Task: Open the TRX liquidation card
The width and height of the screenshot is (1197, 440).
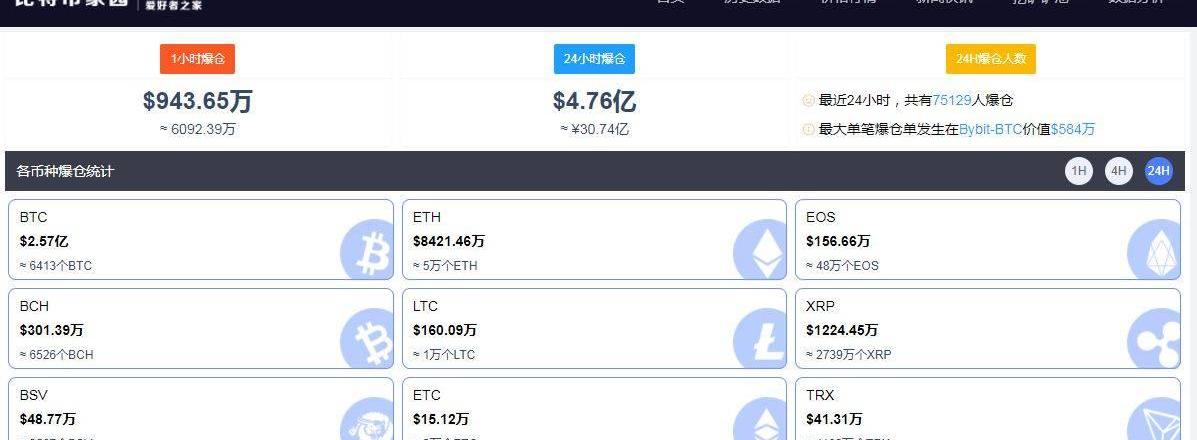Action: tap(988, 409)
